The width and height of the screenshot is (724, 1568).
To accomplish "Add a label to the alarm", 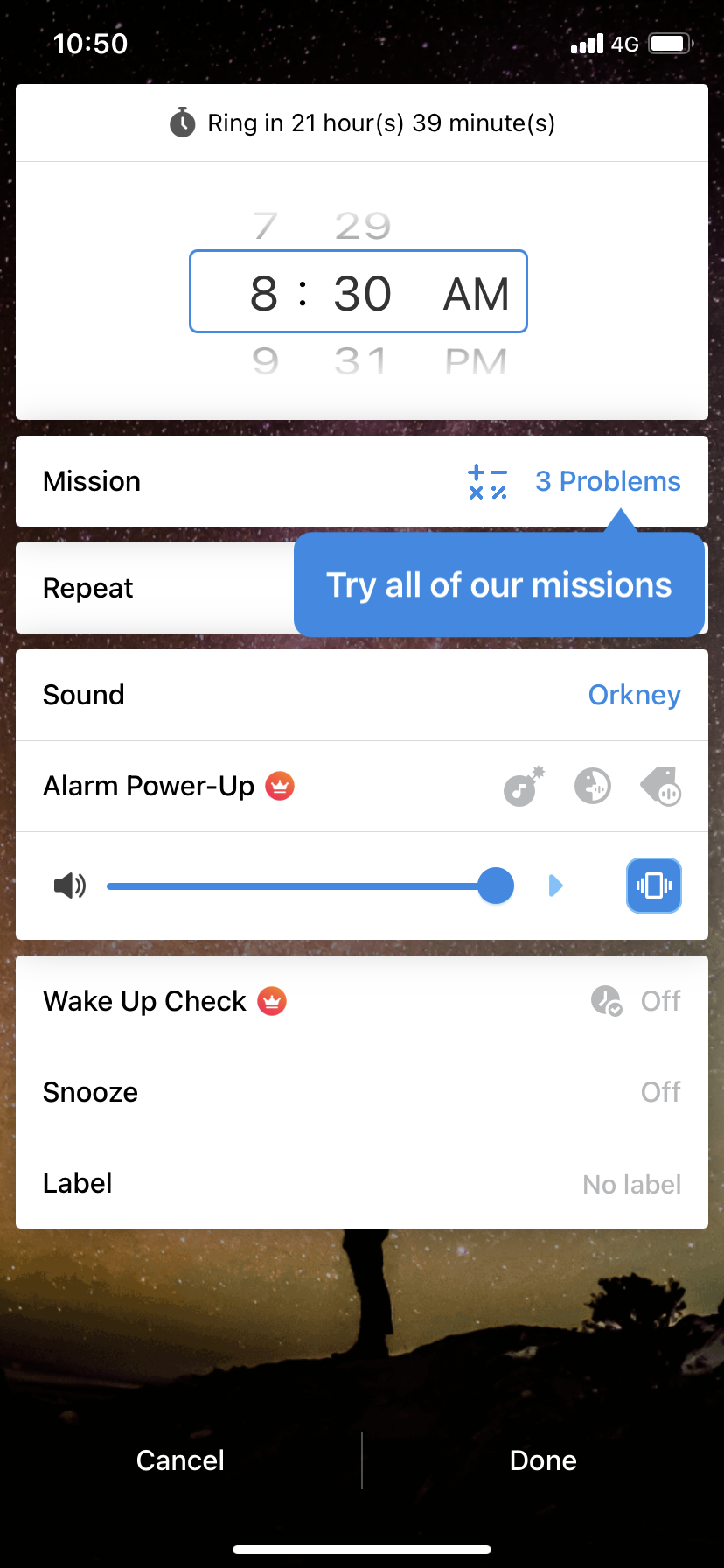I will tap(361, 1183).
